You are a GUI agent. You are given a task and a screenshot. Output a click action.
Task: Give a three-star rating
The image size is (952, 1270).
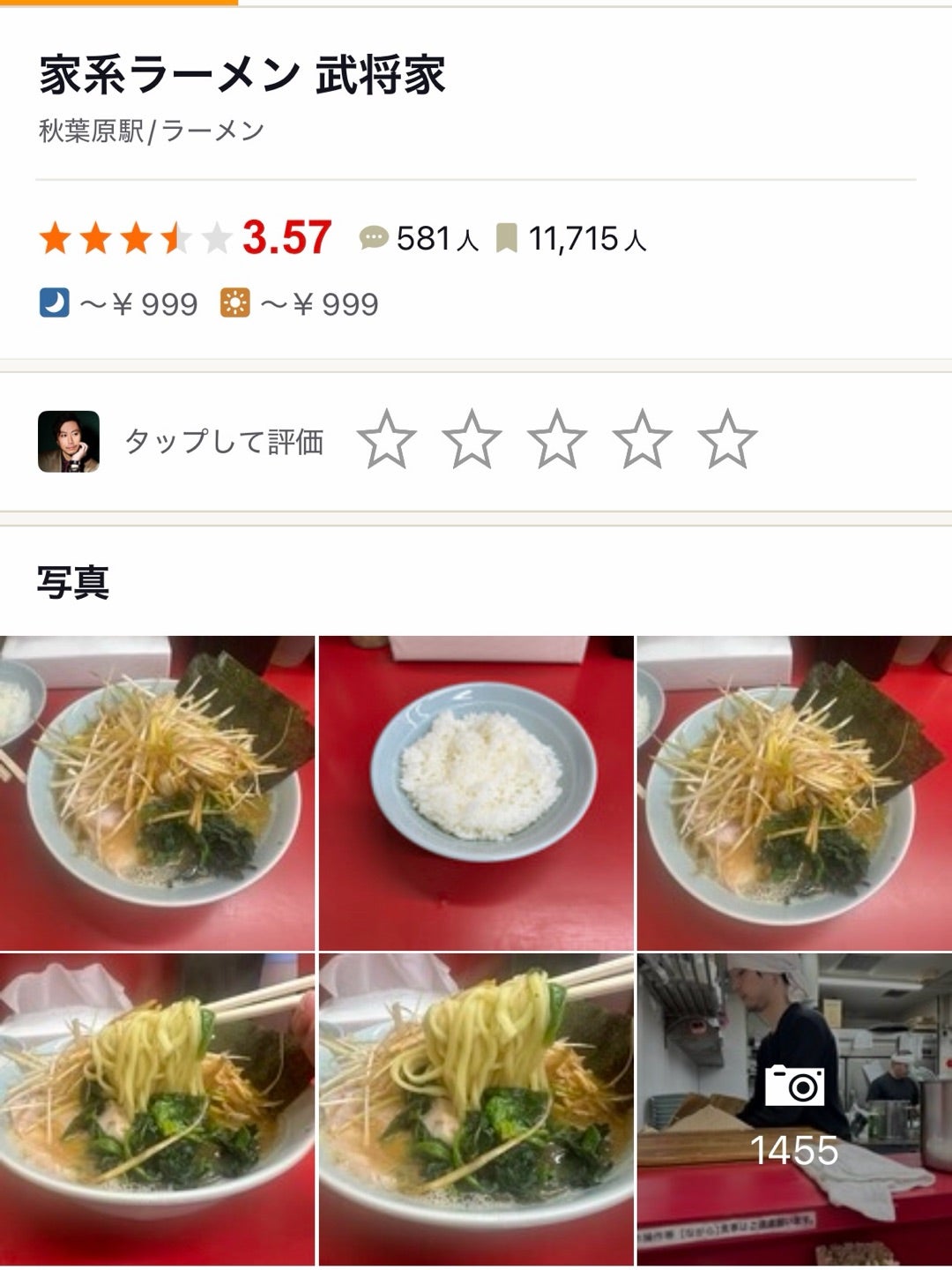point(557,439)
